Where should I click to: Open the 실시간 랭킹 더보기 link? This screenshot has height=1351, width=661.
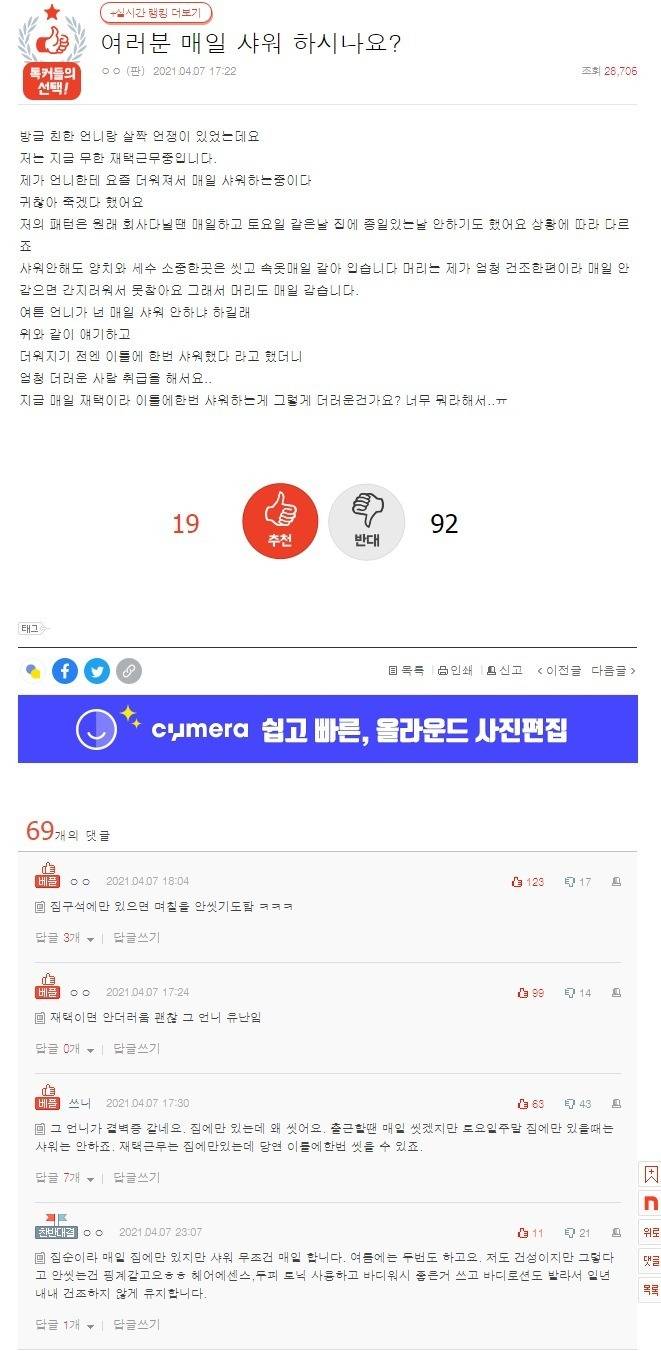pos(156,13)
